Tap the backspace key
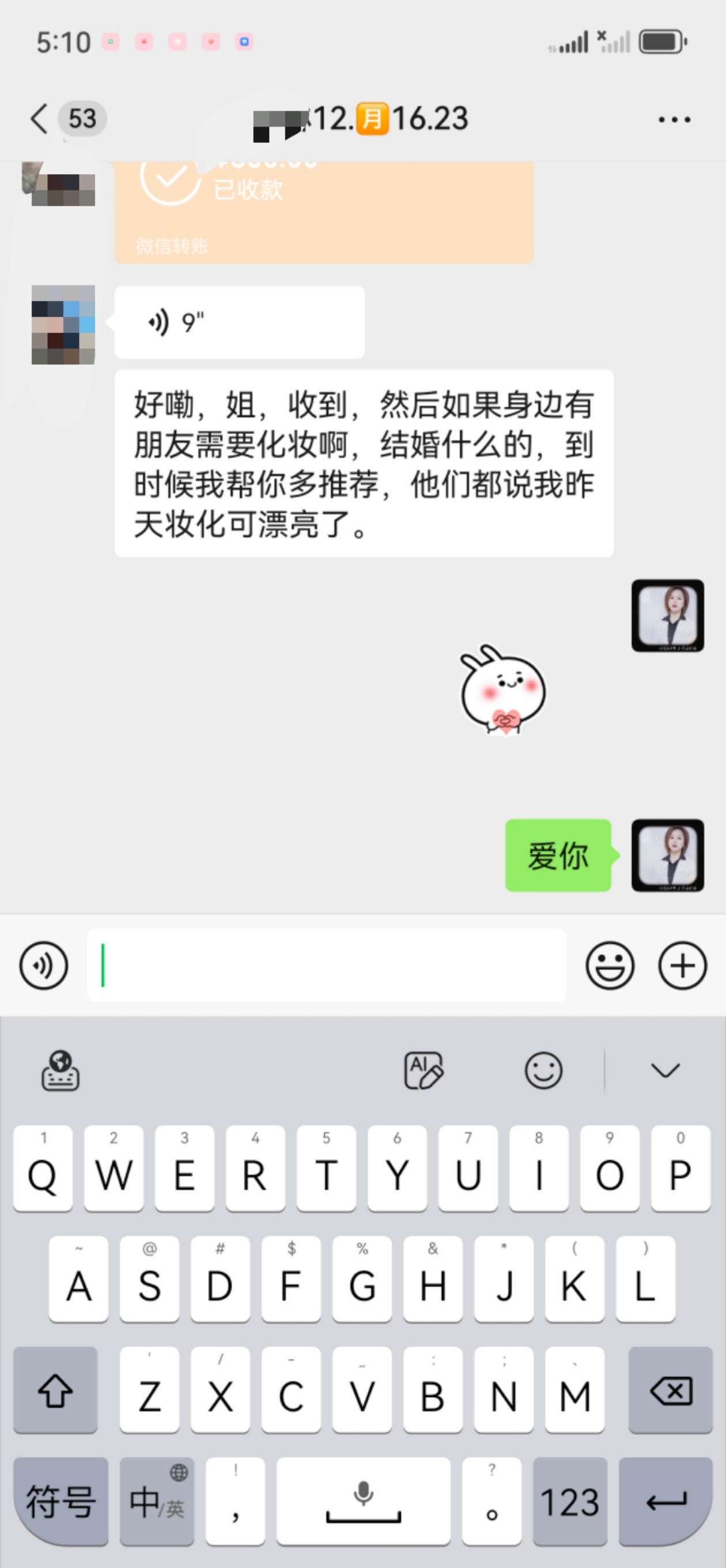The image size is (726, 1568). pyautogui.click(x=671, y=1391)
